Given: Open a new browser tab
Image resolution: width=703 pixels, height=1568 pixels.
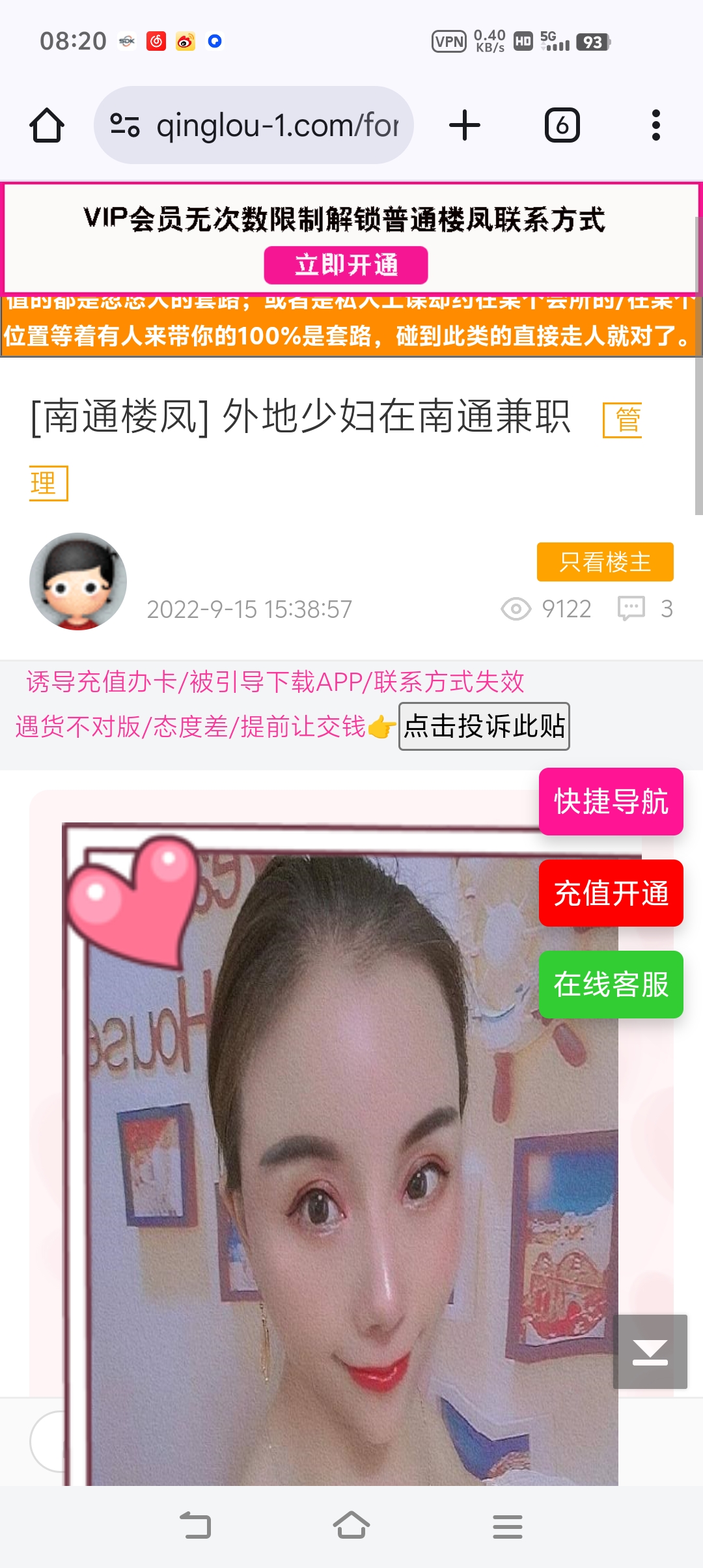Looking at the screenshot, I should [x=465, y=125].
